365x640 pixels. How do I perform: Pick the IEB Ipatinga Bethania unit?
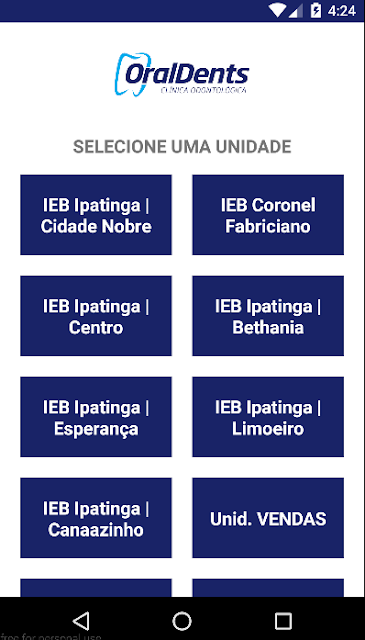(268, 316)
